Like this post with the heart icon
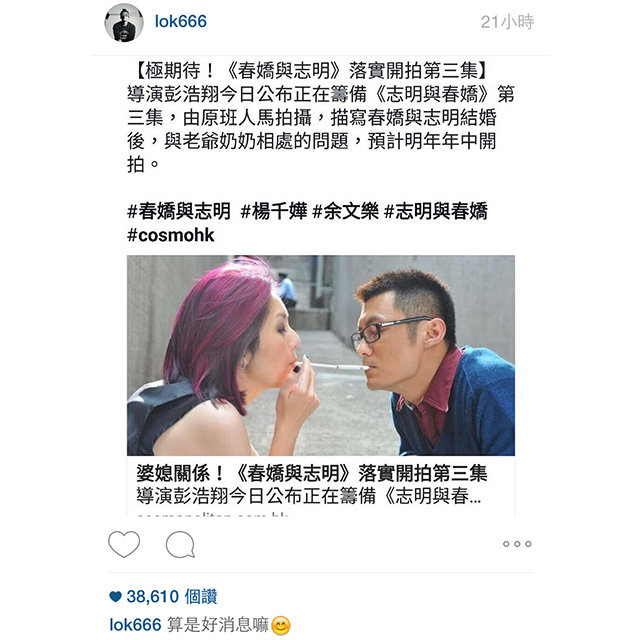The height and width of the screenshot is (640, 640). point(124,544)
